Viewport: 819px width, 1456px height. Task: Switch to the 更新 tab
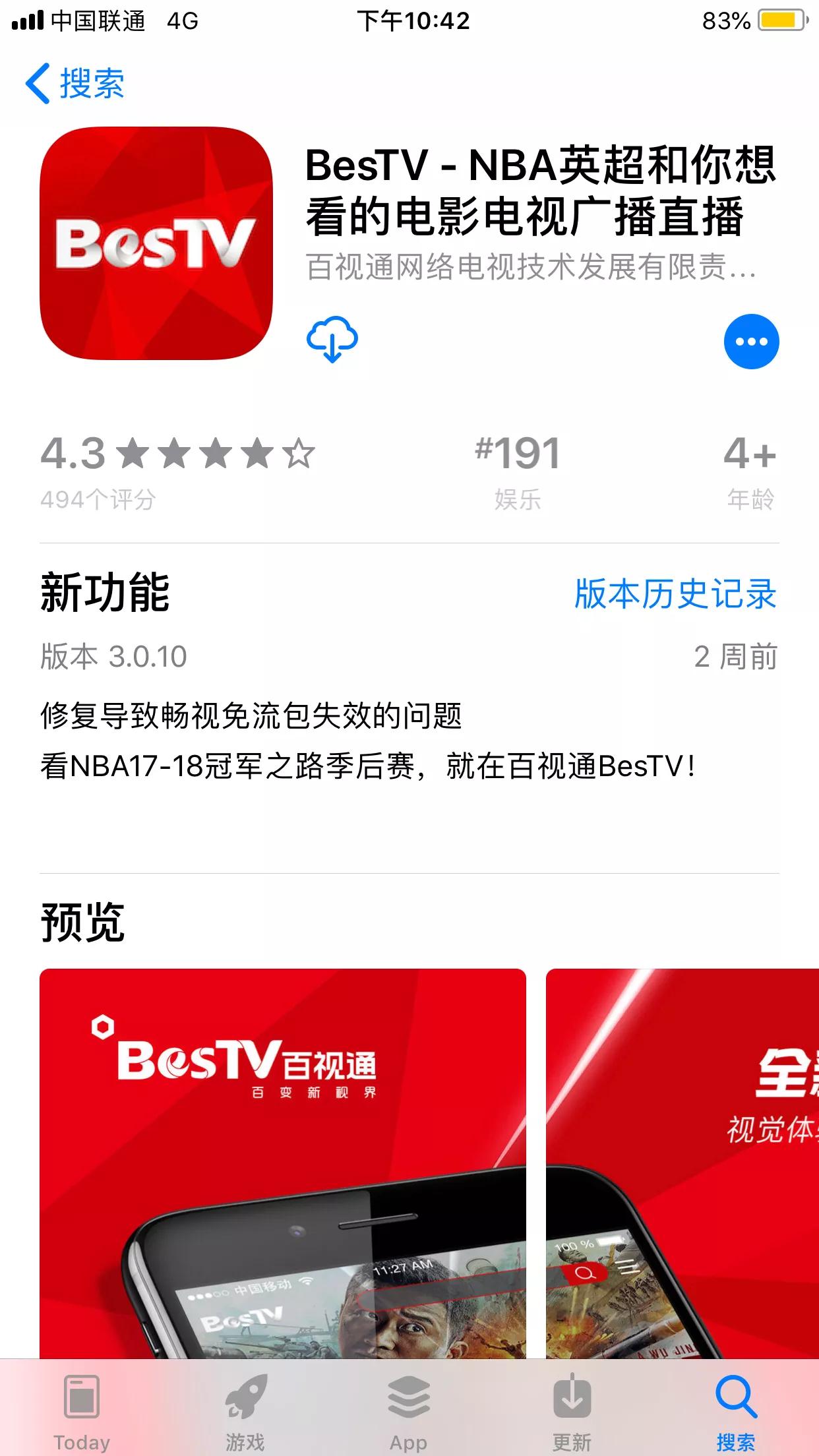tap(572, 1411)
